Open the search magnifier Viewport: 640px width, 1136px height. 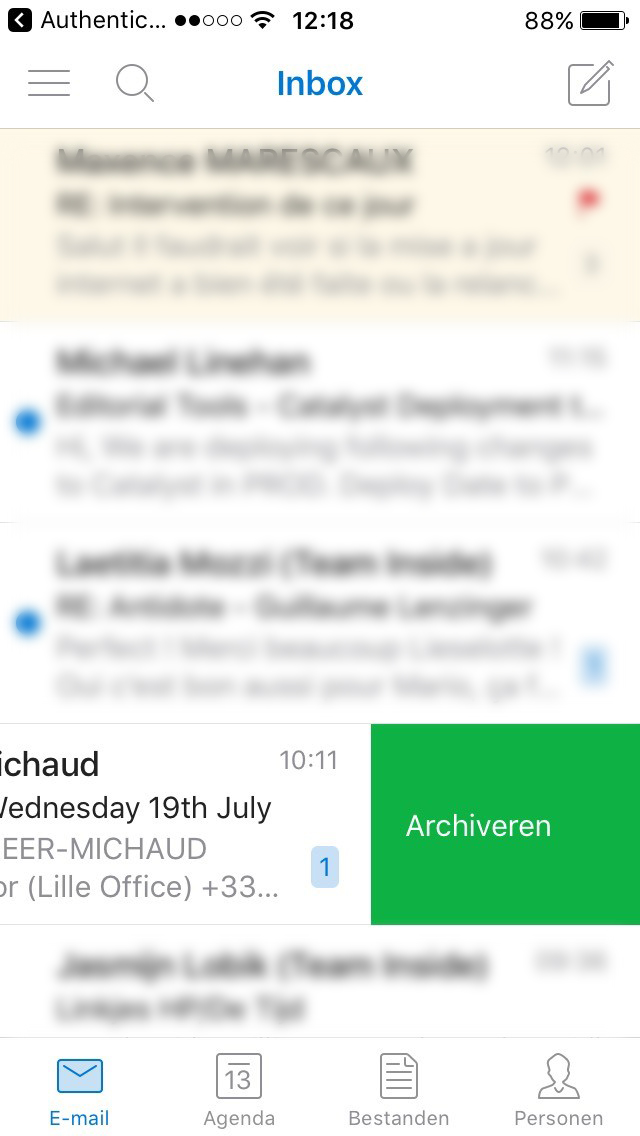(x=134, y=83)
